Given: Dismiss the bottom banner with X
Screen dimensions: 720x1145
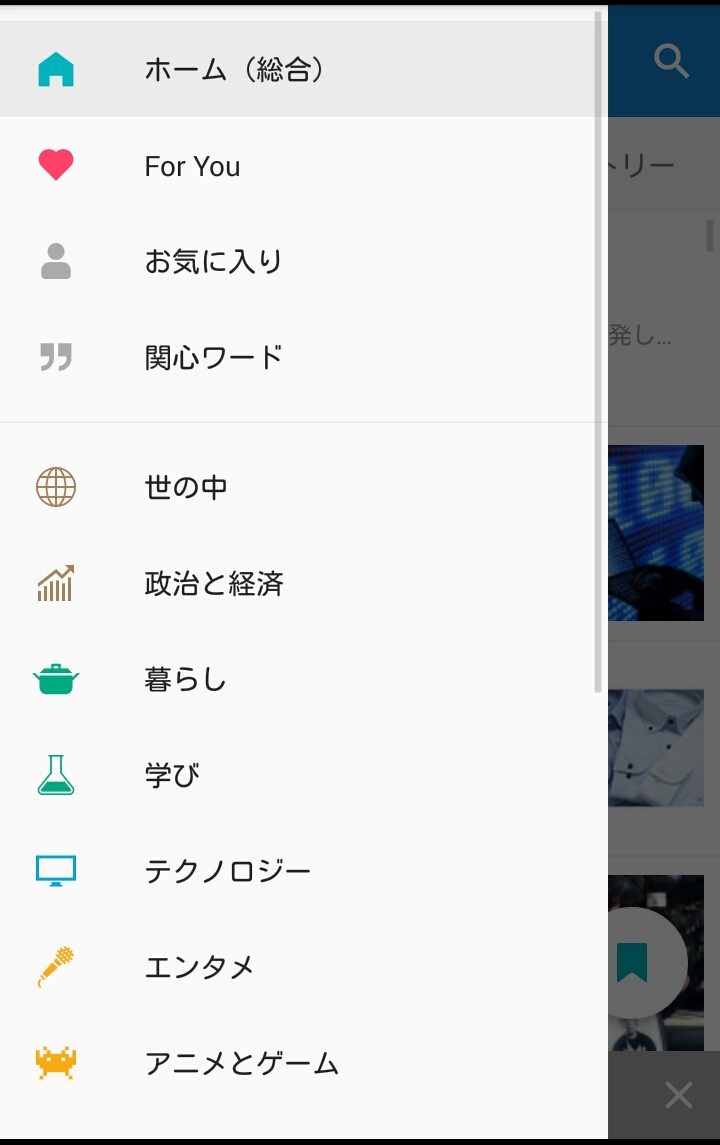Looking at the screenshot, I should (679, 1095).
